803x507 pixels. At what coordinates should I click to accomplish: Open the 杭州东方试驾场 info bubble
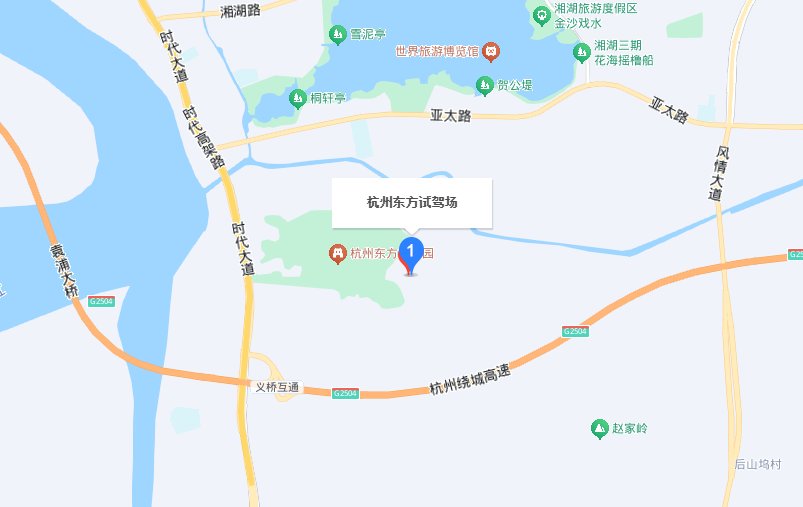pos(411,203)
